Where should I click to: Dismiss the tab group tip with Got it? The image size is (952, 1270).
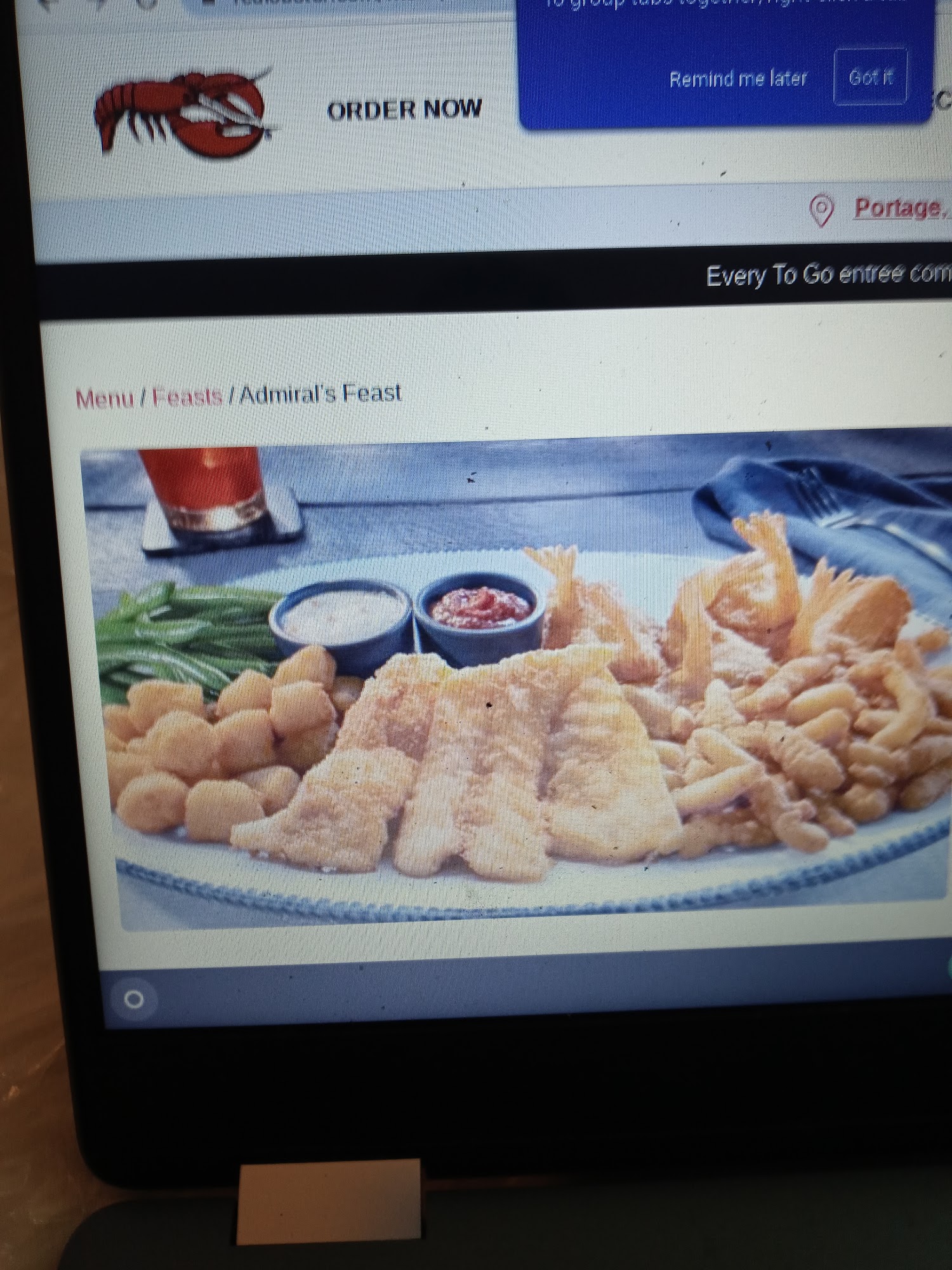pyautogui.click(x=870, y=77)
